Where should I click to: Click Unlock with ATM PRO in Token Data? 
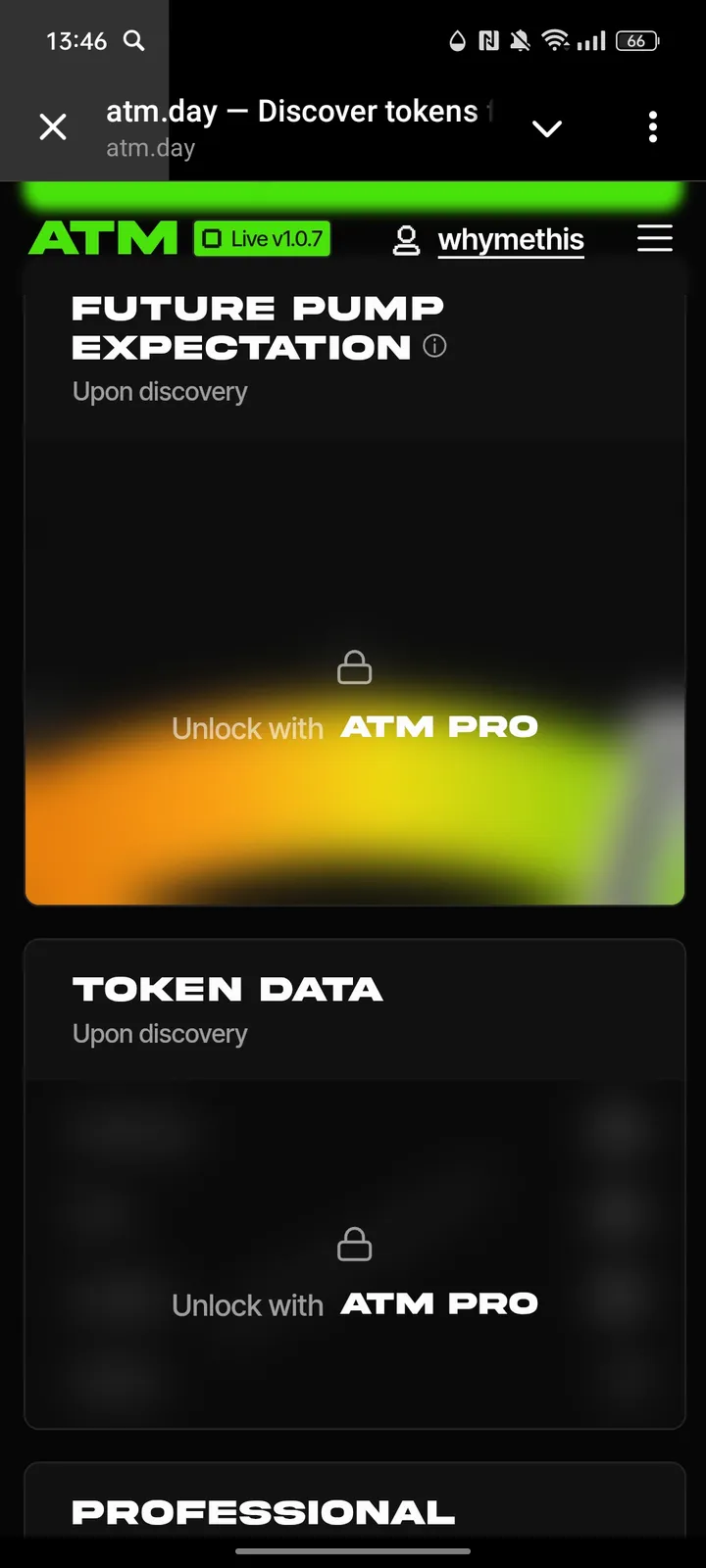point(355,1304)
